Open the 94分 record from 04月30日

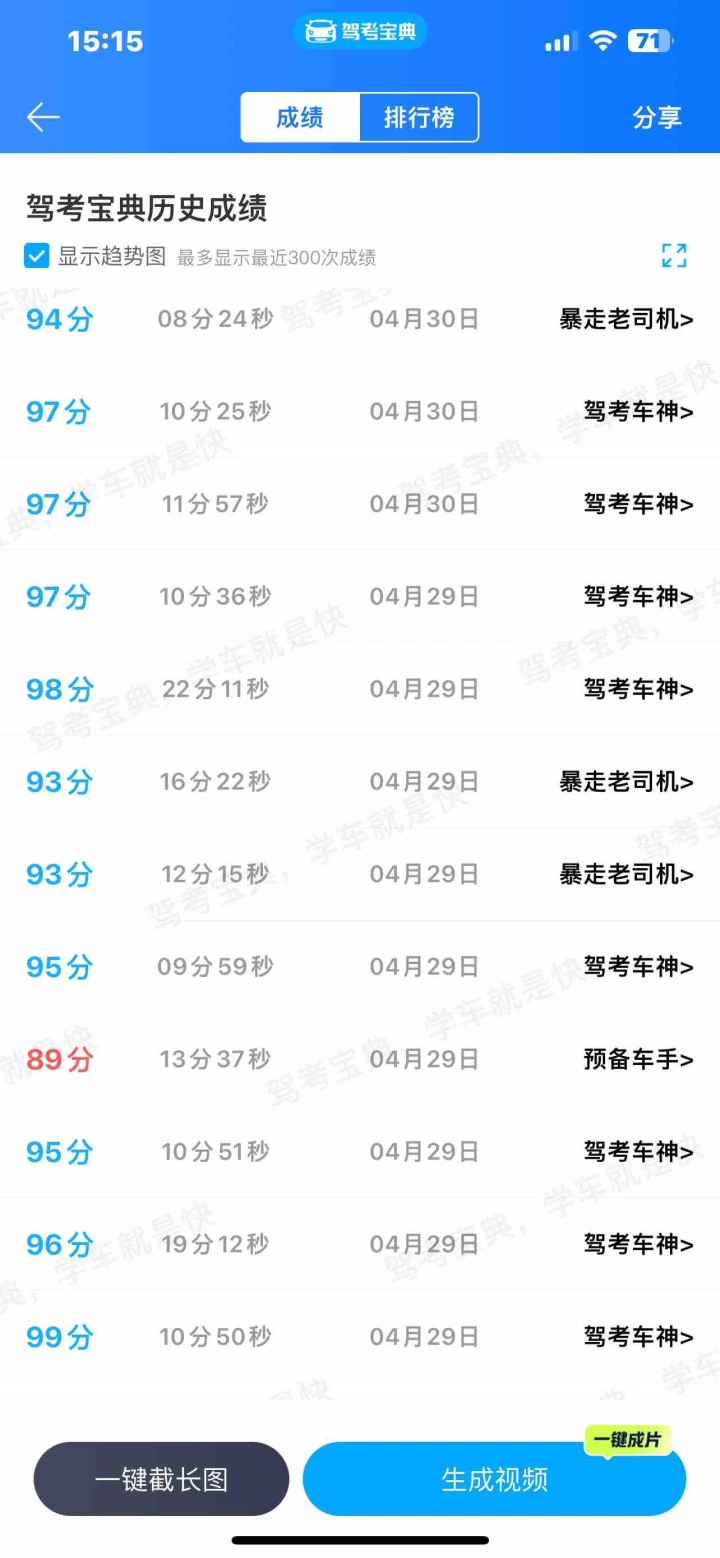pyautogui.click(x=360, y=320)
